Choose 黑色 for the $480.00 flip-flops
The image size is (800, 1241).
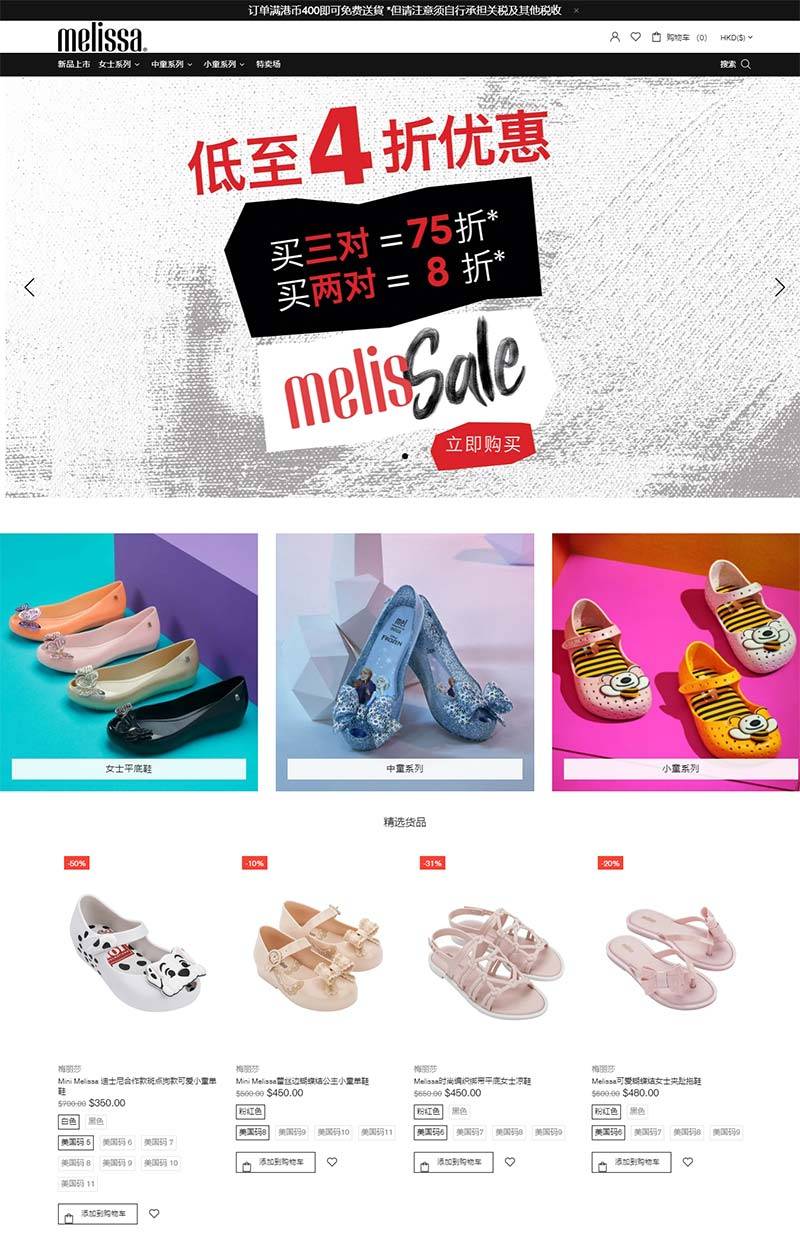point(637,1111)
